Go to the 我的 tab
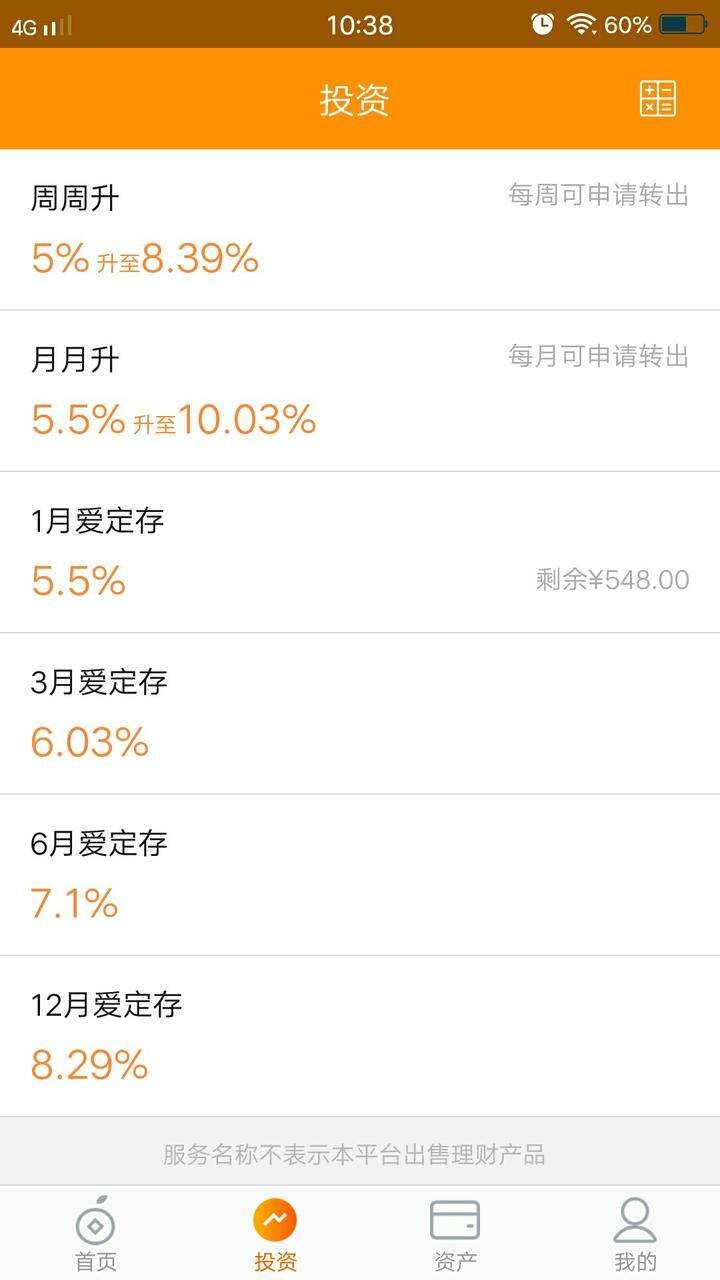 (635, 1233)
